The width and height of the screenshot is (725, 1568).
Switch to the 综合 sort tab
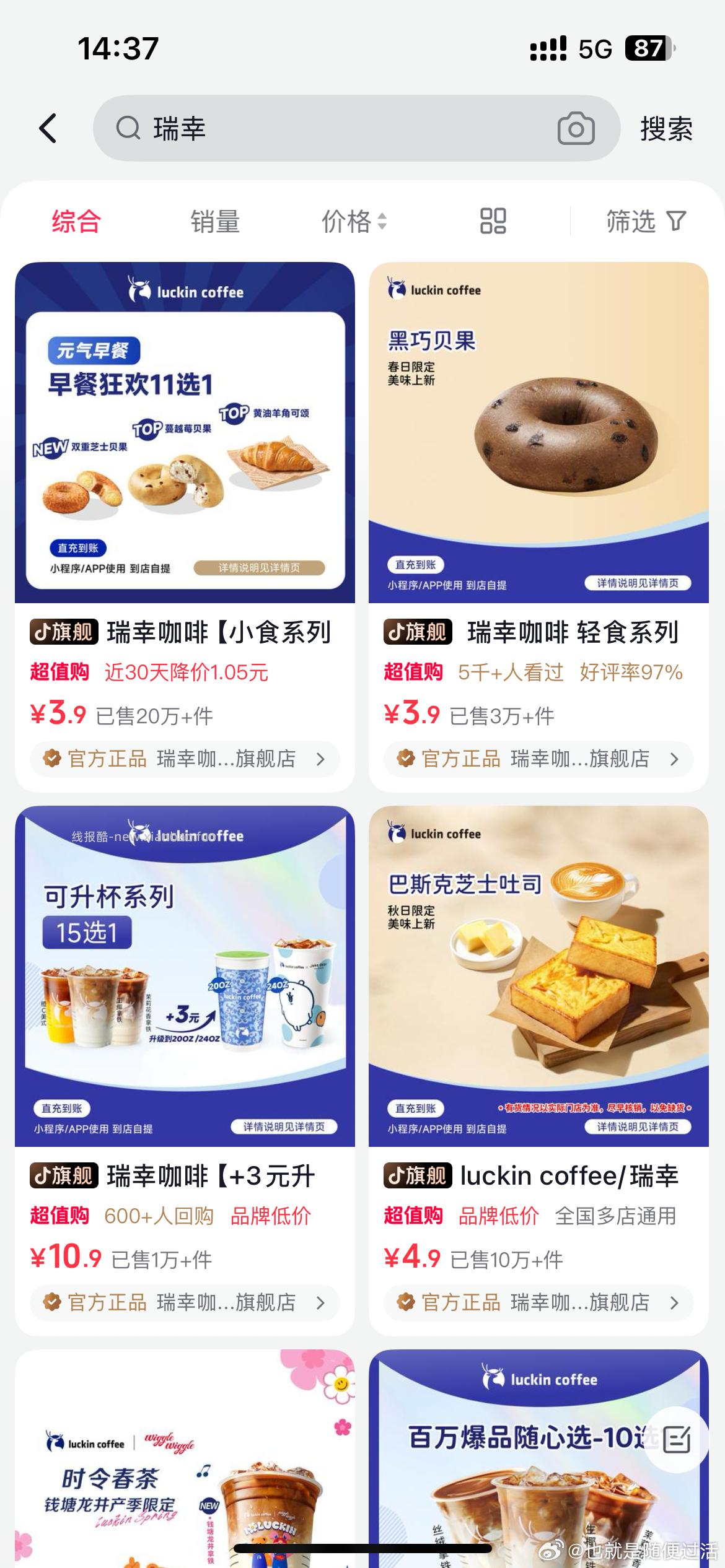pyautogui.click(x=76, y=221)
